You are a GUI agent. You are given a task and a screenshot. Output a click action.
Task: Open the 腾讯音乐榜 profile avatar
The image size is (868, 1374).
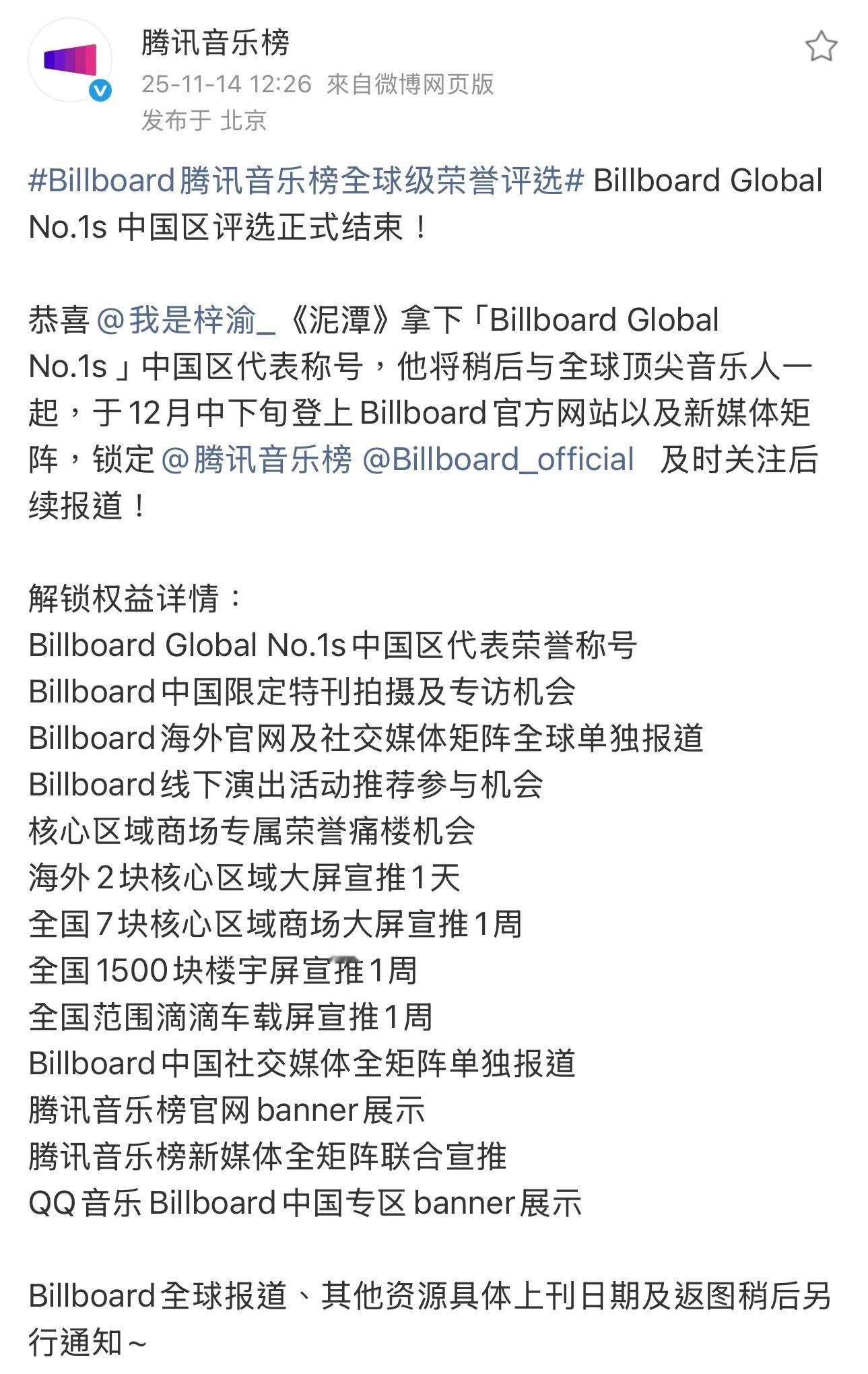(71, 61)
